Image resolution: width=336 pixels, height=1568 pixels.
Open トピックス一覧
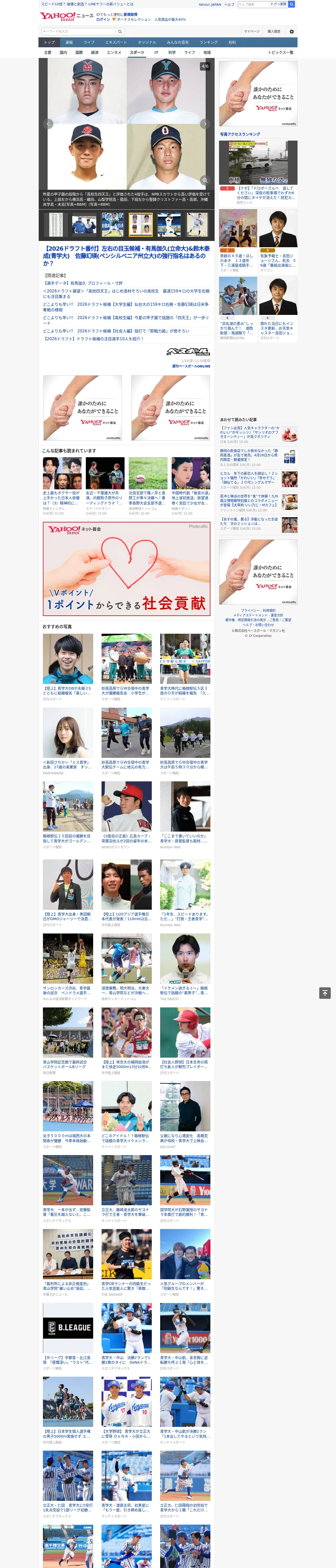click(x=281, y=52)
